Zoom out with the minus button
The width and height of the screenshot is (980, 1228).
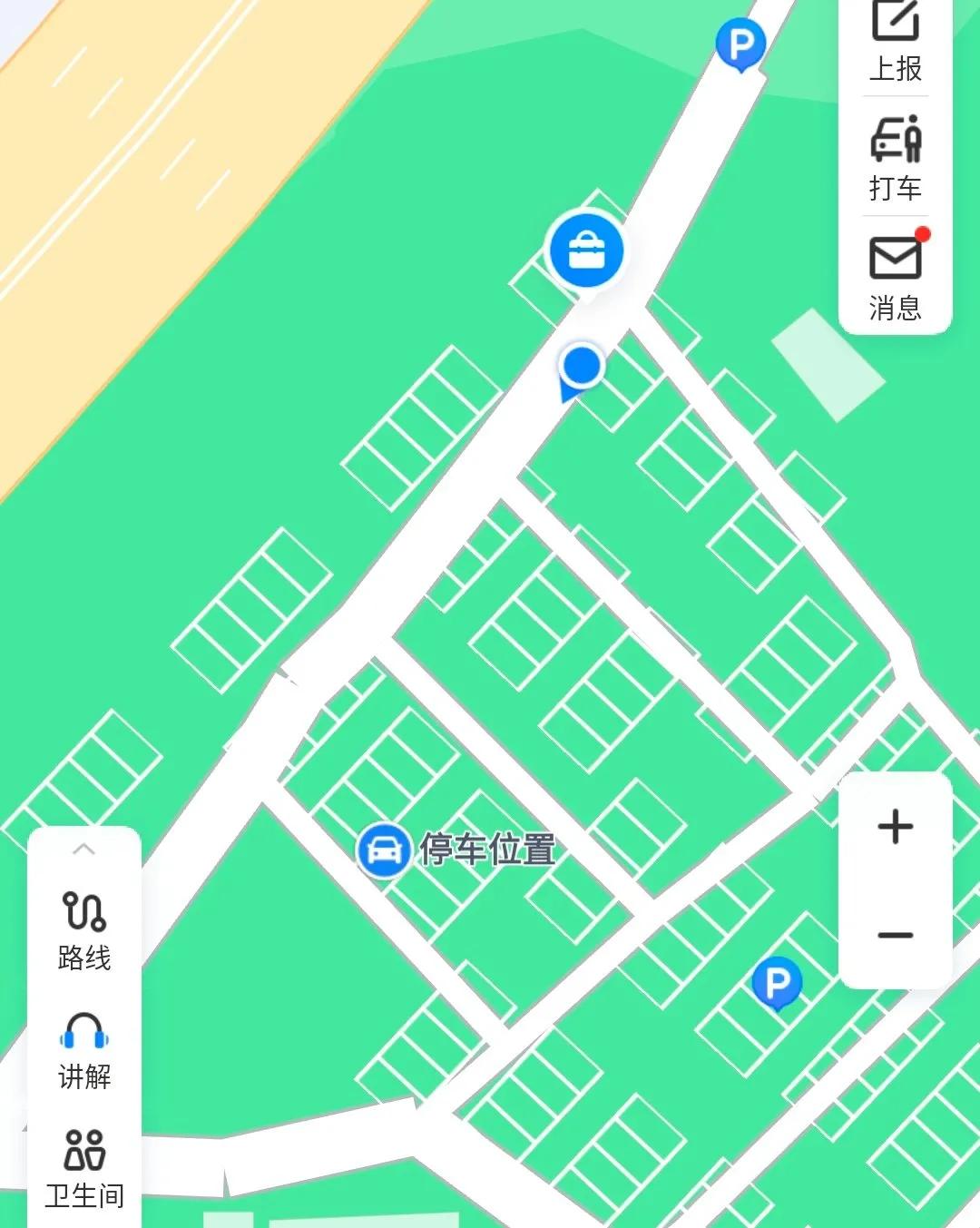pos(895,935)
